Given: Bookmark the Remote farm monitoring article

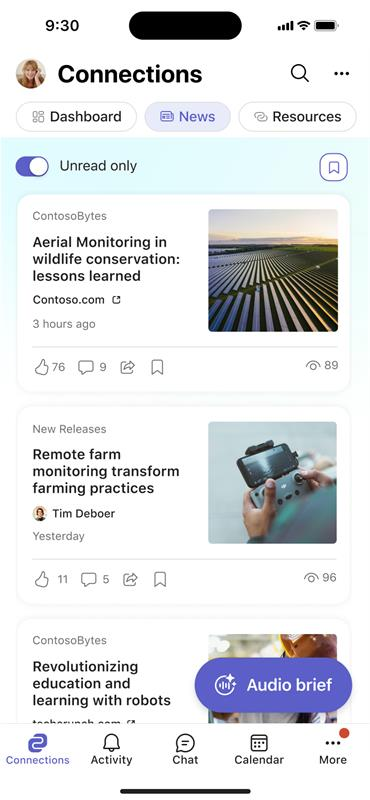Looking at the screenshot, I should 160,580.
